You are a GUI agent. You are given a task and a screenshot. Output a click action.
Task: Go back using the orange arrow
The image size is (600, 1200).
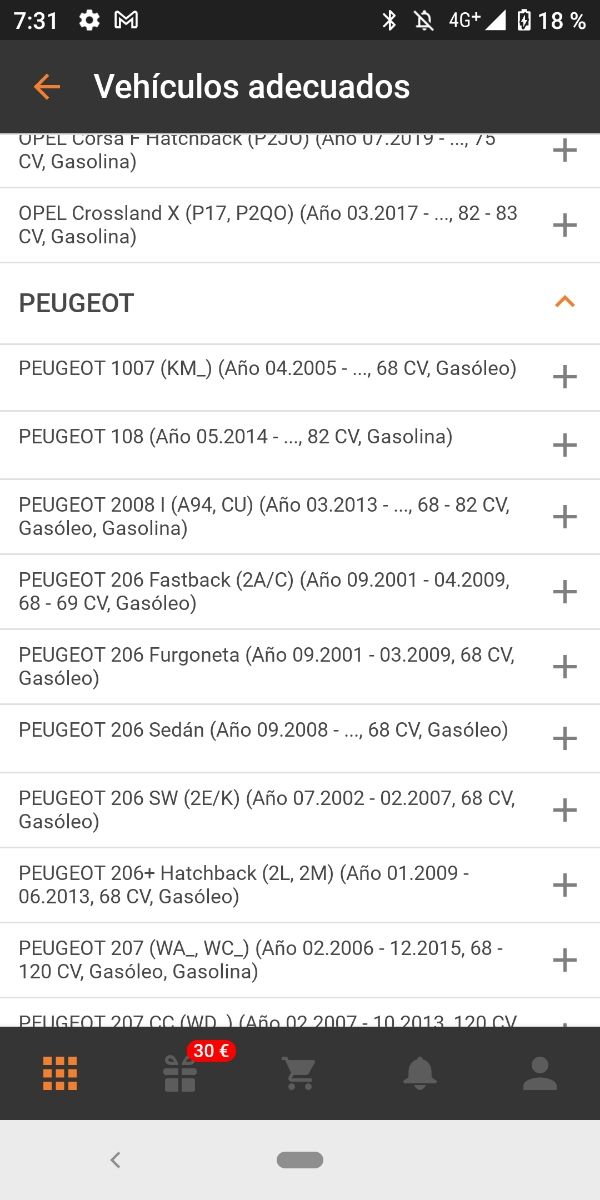point(47,87)
